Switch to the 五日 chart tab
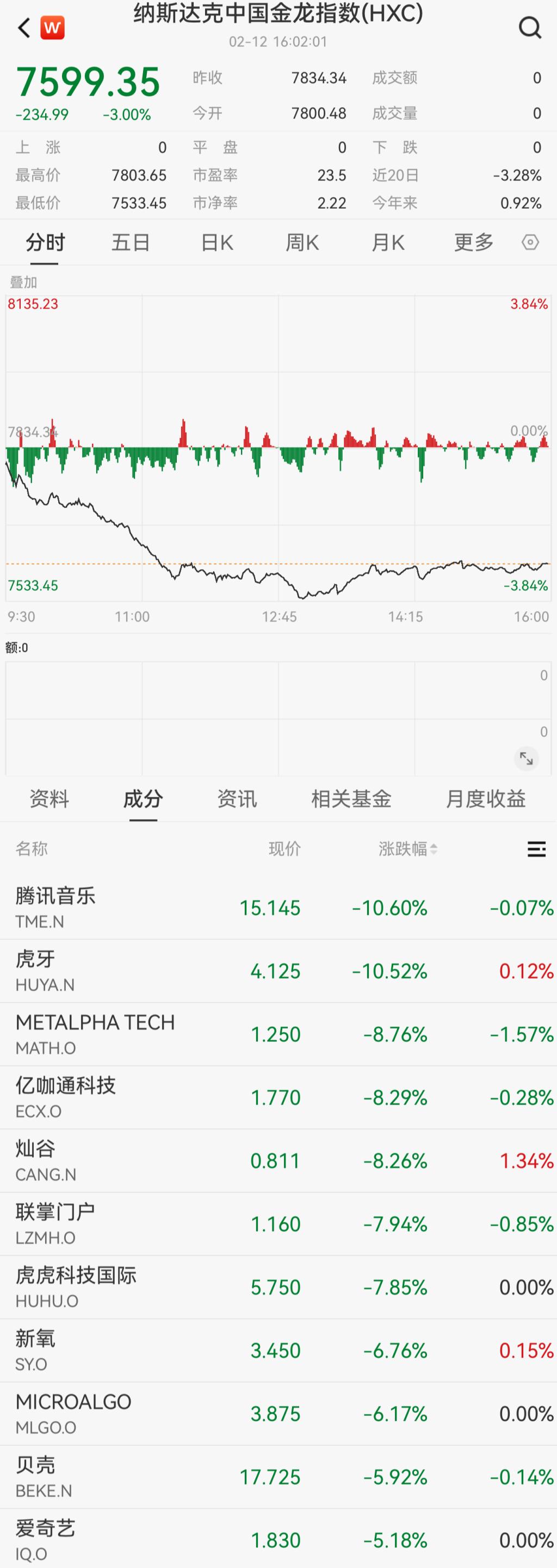Viewport: 557px width, 1568px height. [131, 243]
